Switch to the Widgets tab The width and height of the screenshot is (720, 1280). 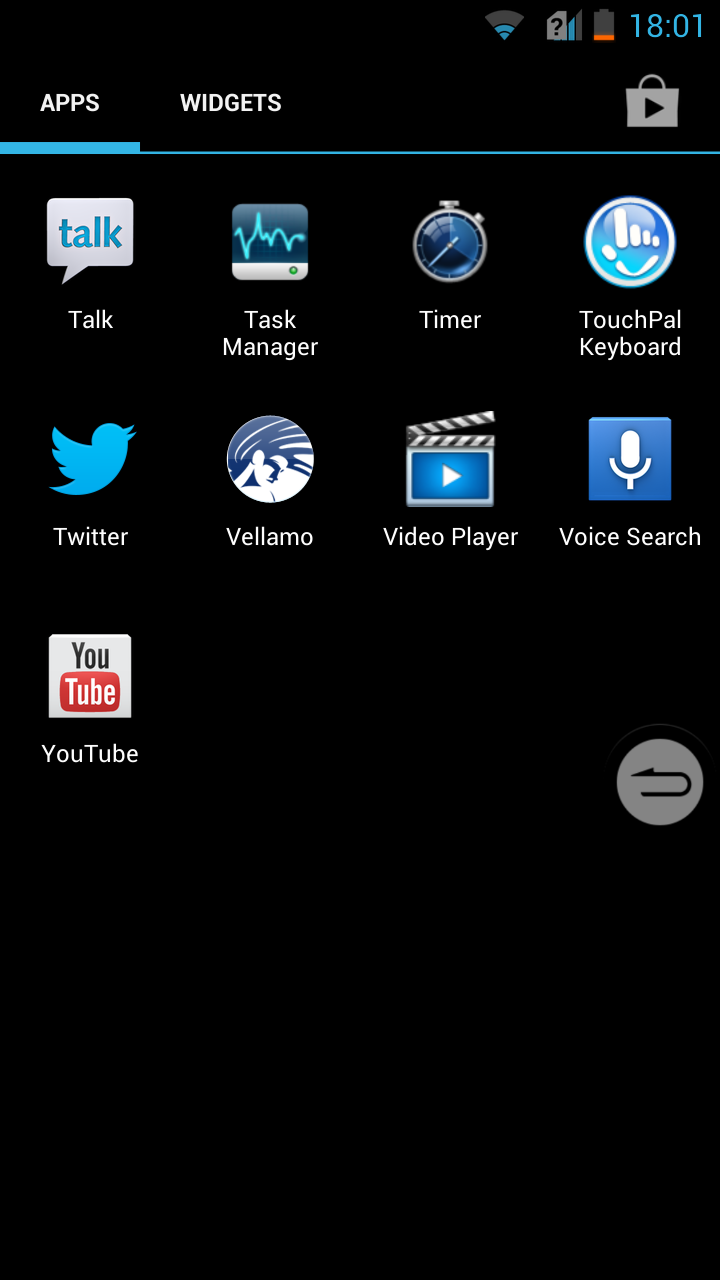pos(230,103)
